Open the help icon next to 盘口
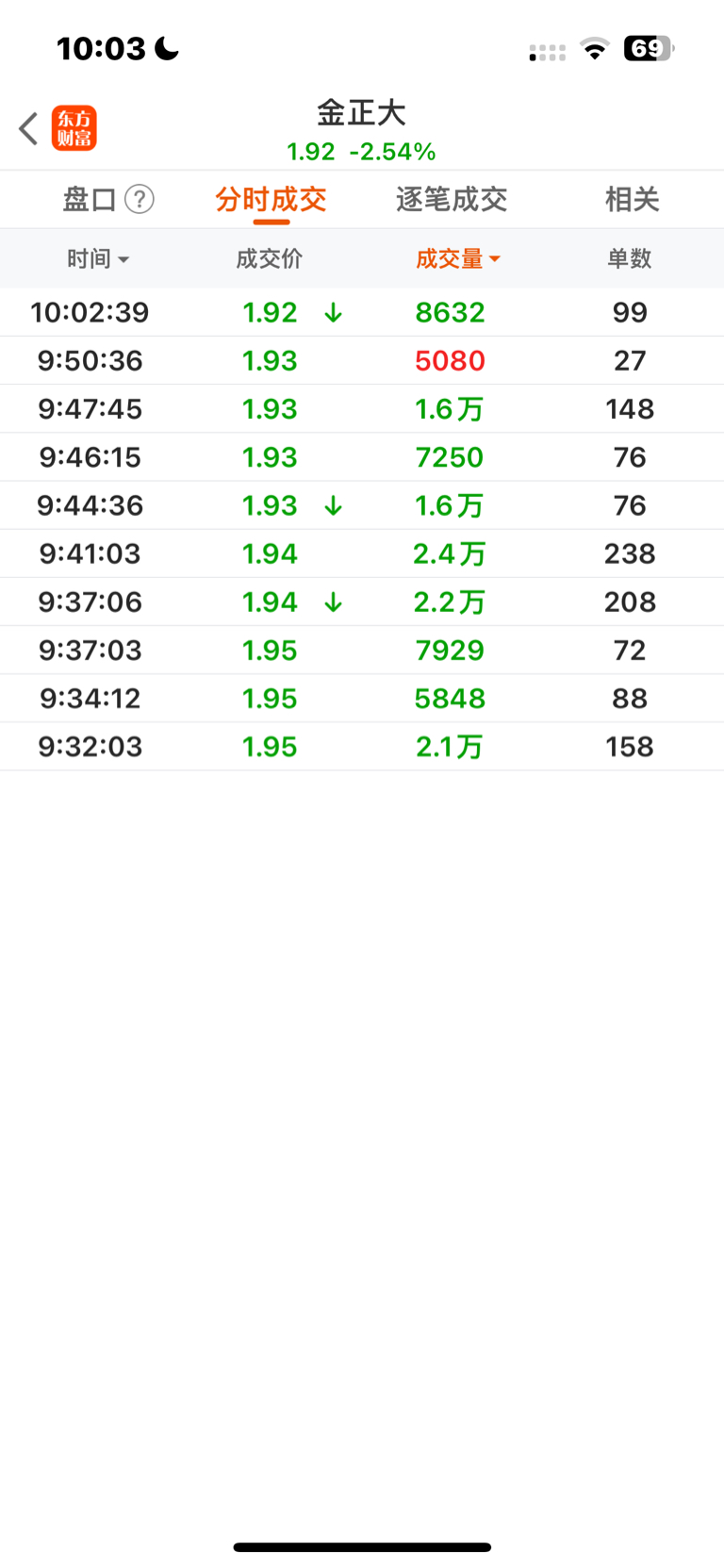The height and width of the screenshot is (1568, 724). click(140, 200)
